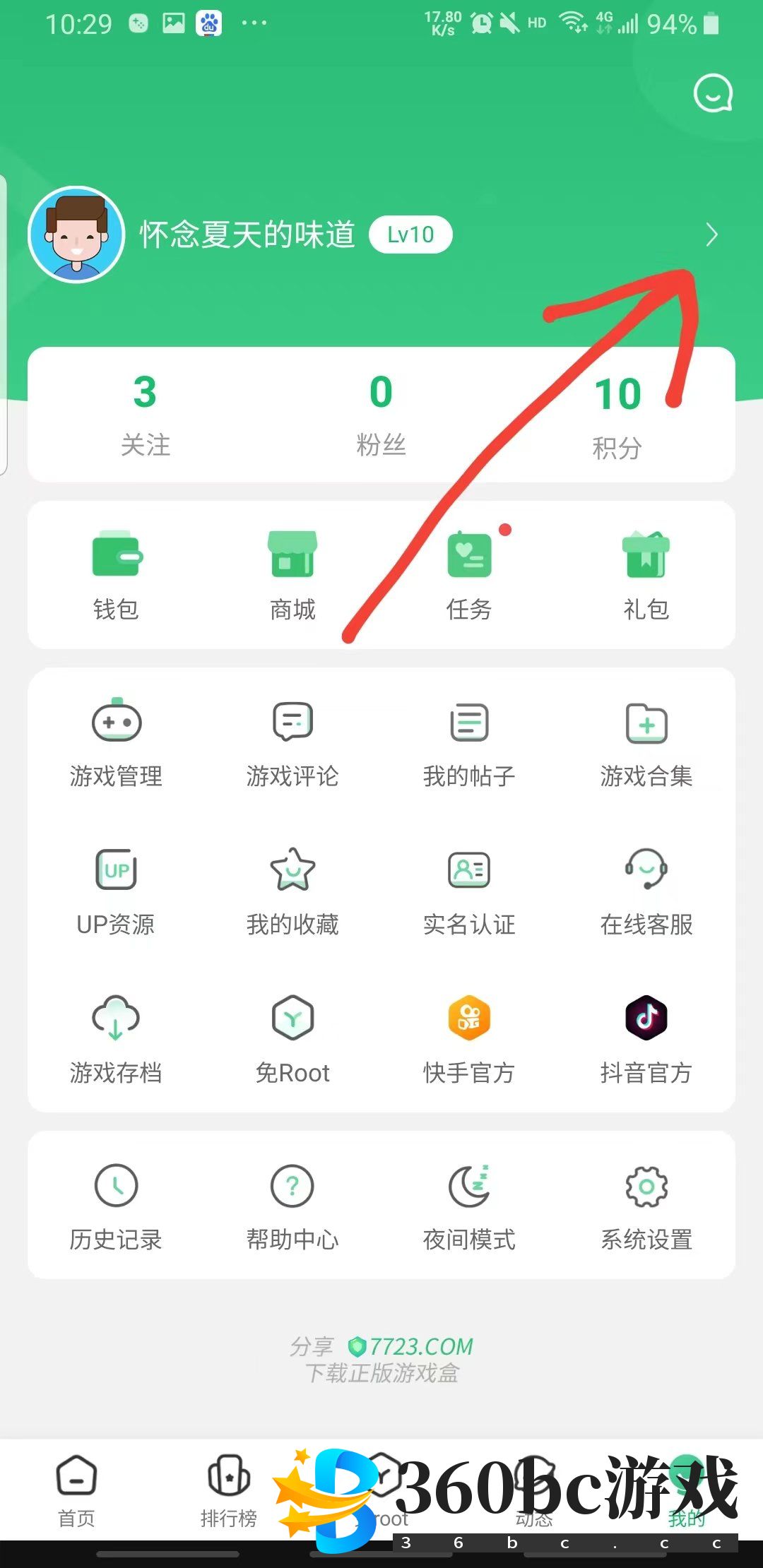Viewport: 763px width, 1568px height.
Task: View the 关注 following list
Action: coord(145,415)
